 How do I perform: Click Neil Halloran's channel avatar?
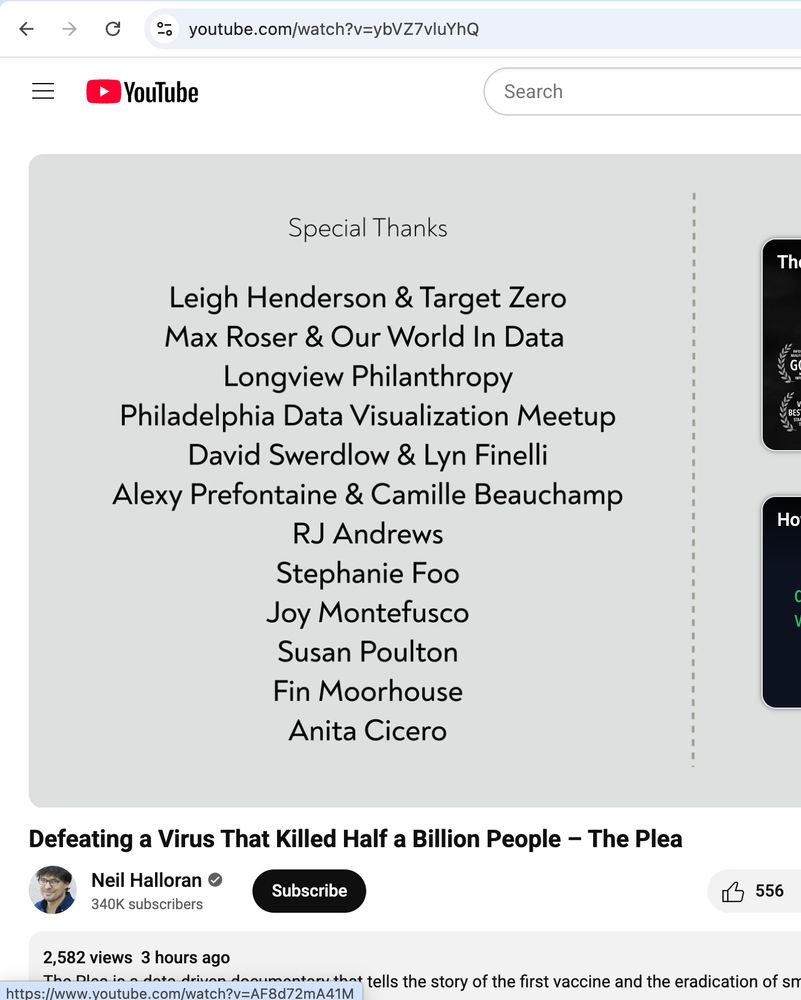52,890
